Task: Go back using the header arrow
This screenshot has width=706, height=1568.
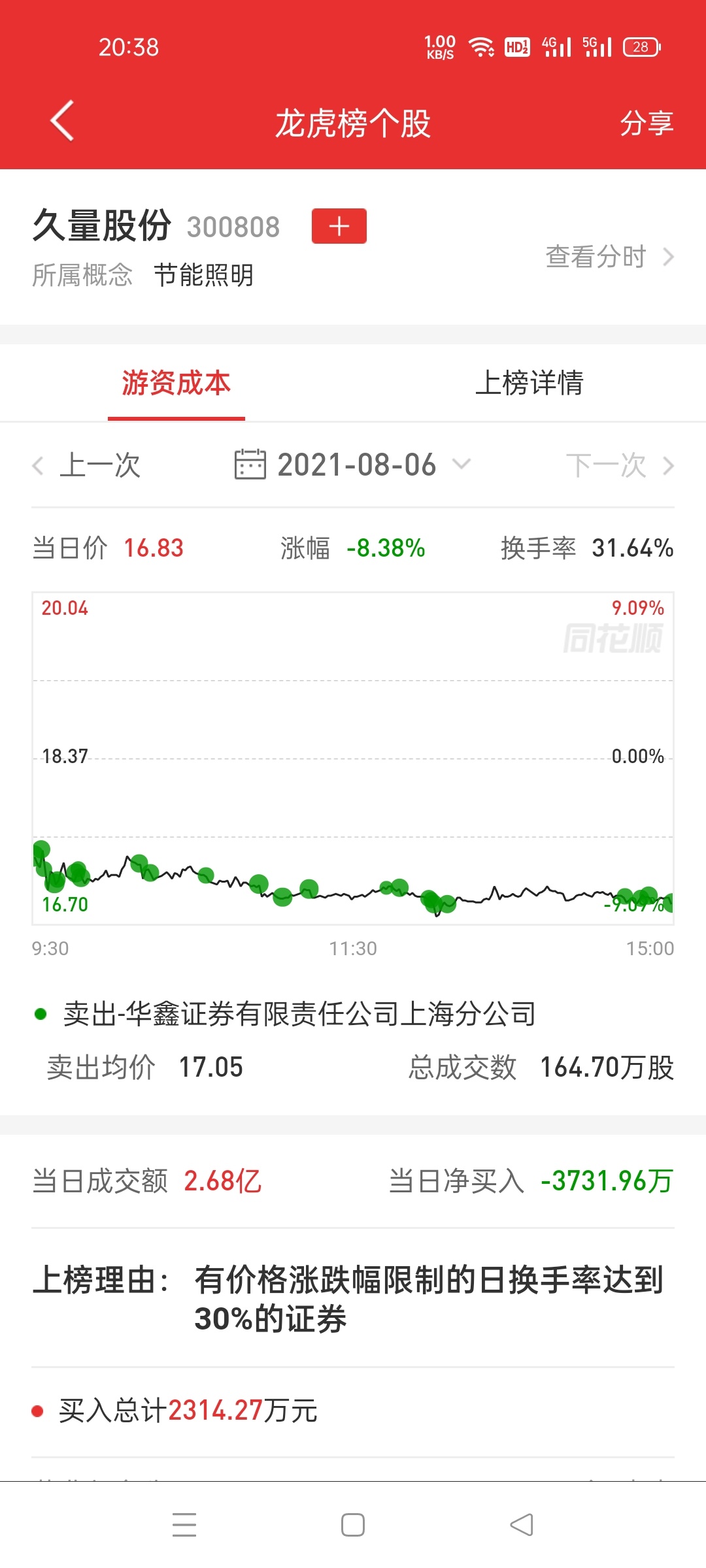Action: click(62, 121)
